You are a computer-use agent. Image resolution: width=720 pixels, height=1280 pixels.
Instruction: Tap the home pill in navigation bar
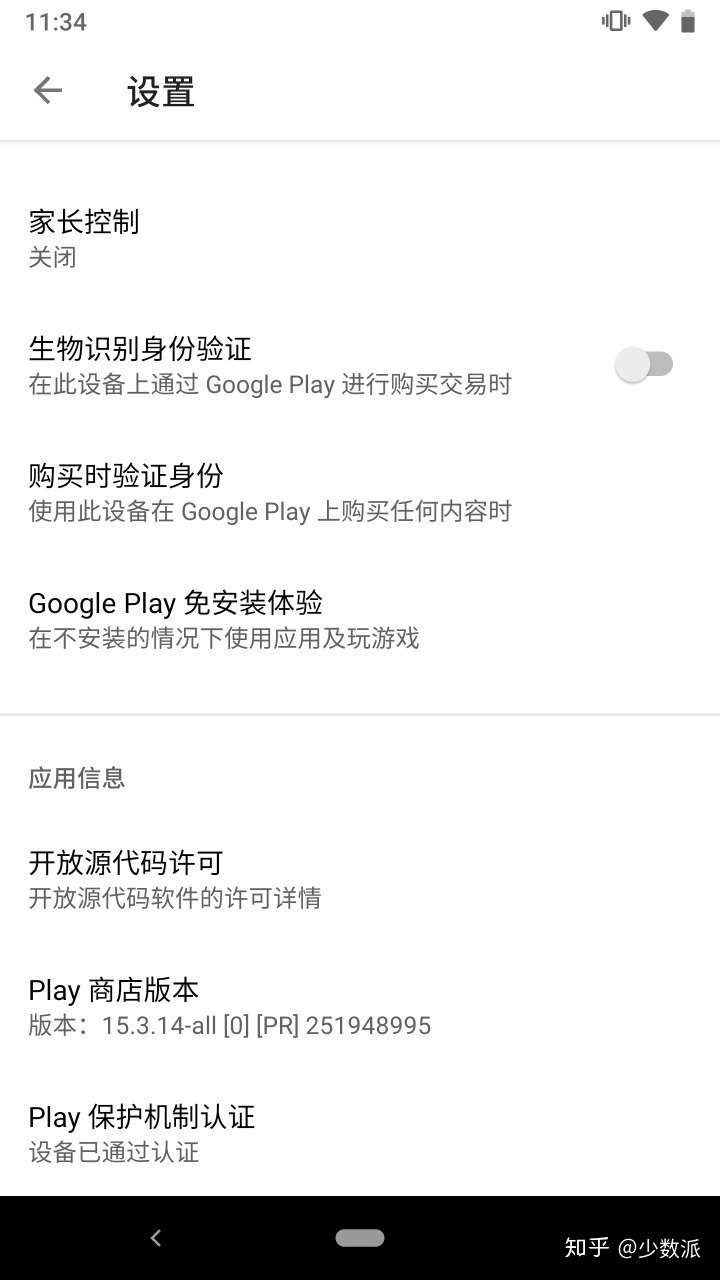click(x=360, y=1238)
